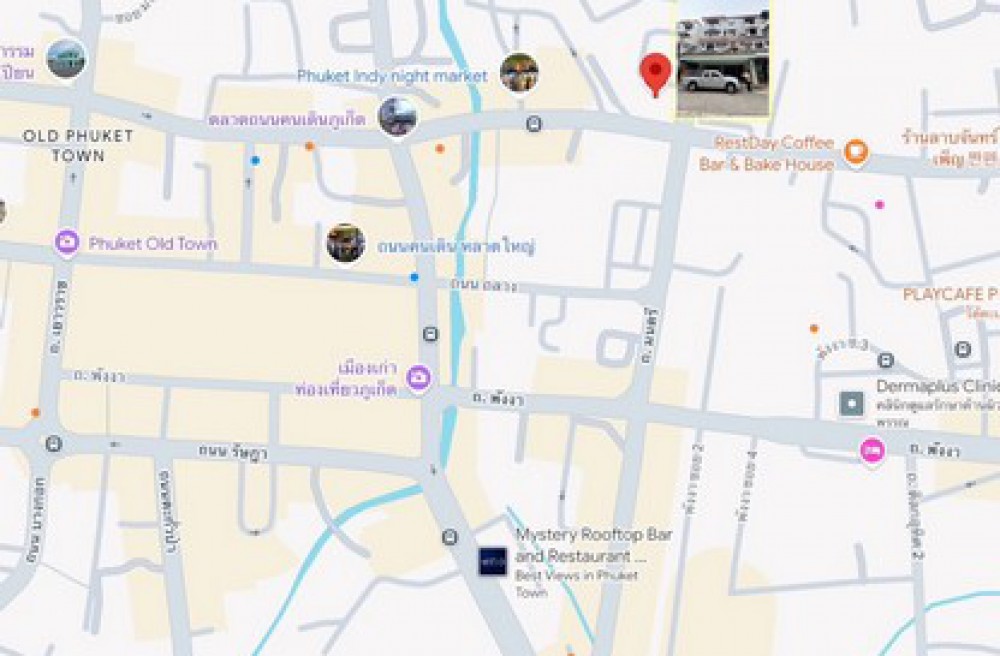Open the เมืองเก่าท่องเที่ยวภูเก็ต camera marker
This screenshot has height=656, width=1000.
(x=419, y=377)
